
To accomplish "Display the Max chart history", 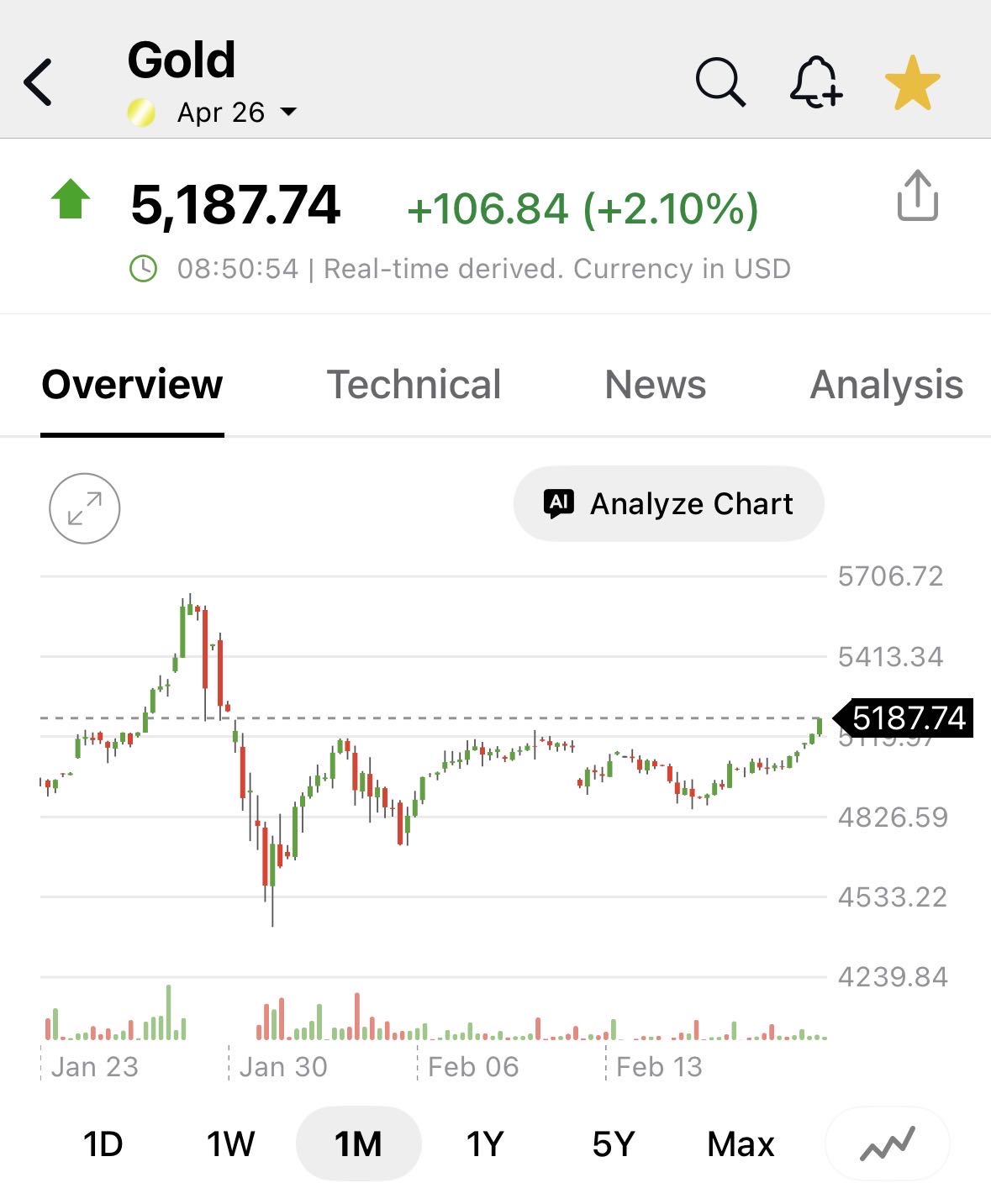I will [741, 1144].
